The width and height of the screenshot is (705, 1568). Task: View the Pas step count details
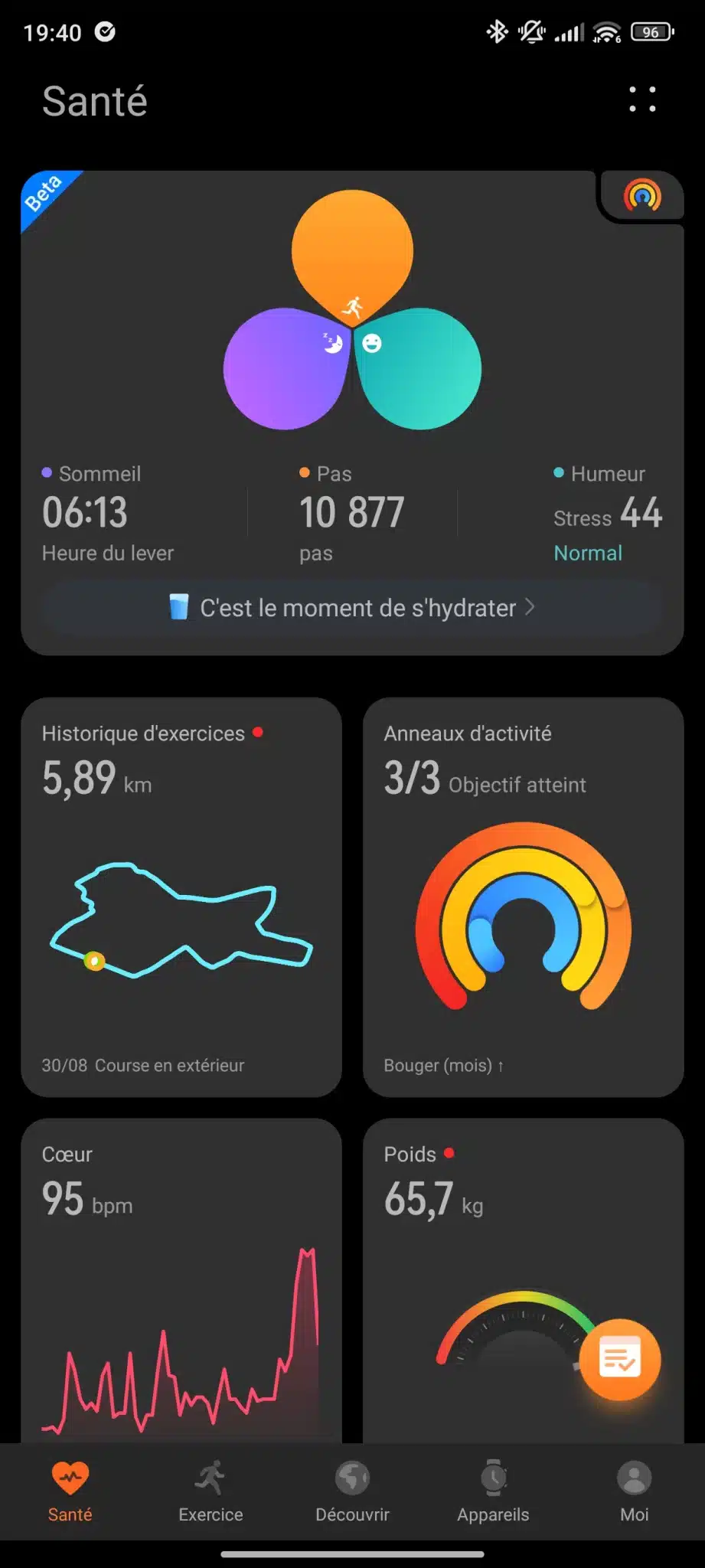tap(351, 514)
